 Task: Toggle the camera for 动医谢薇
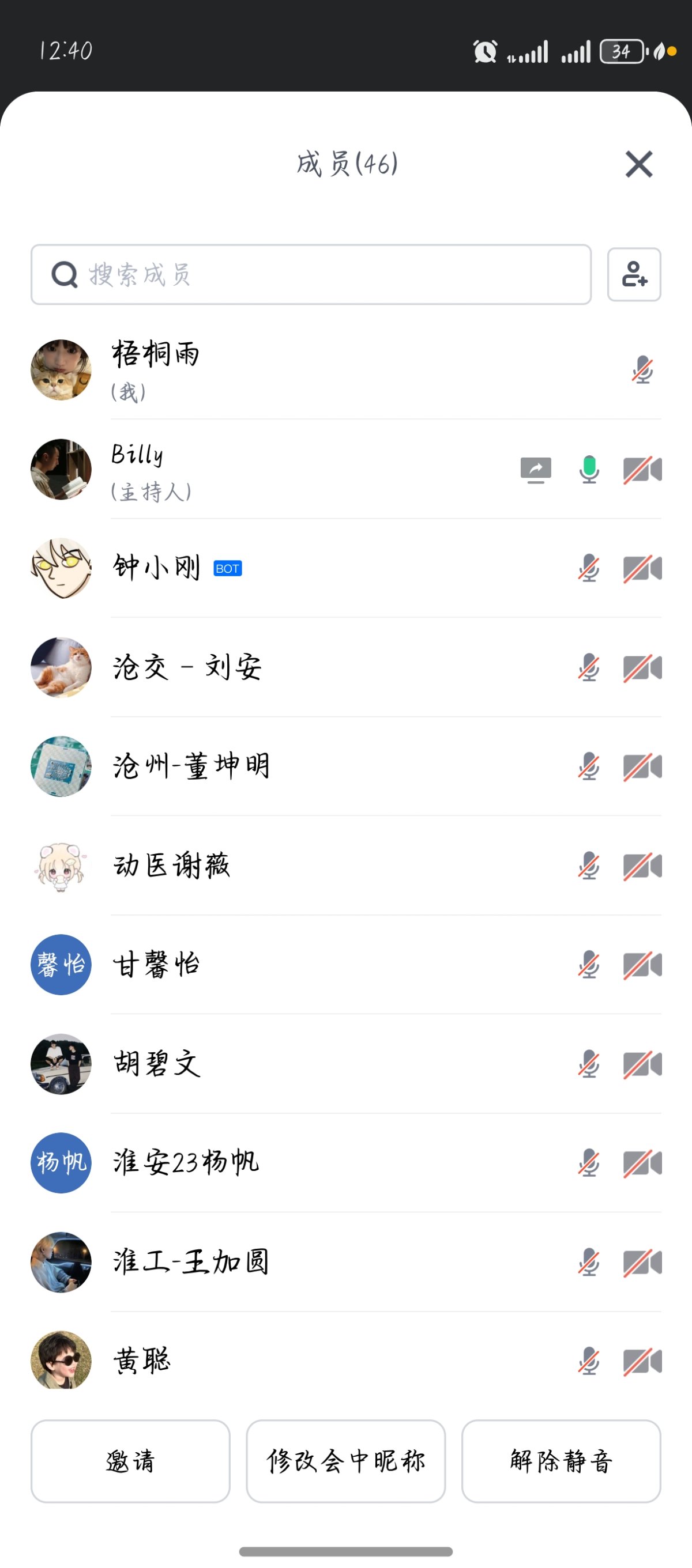coord(642,866)
